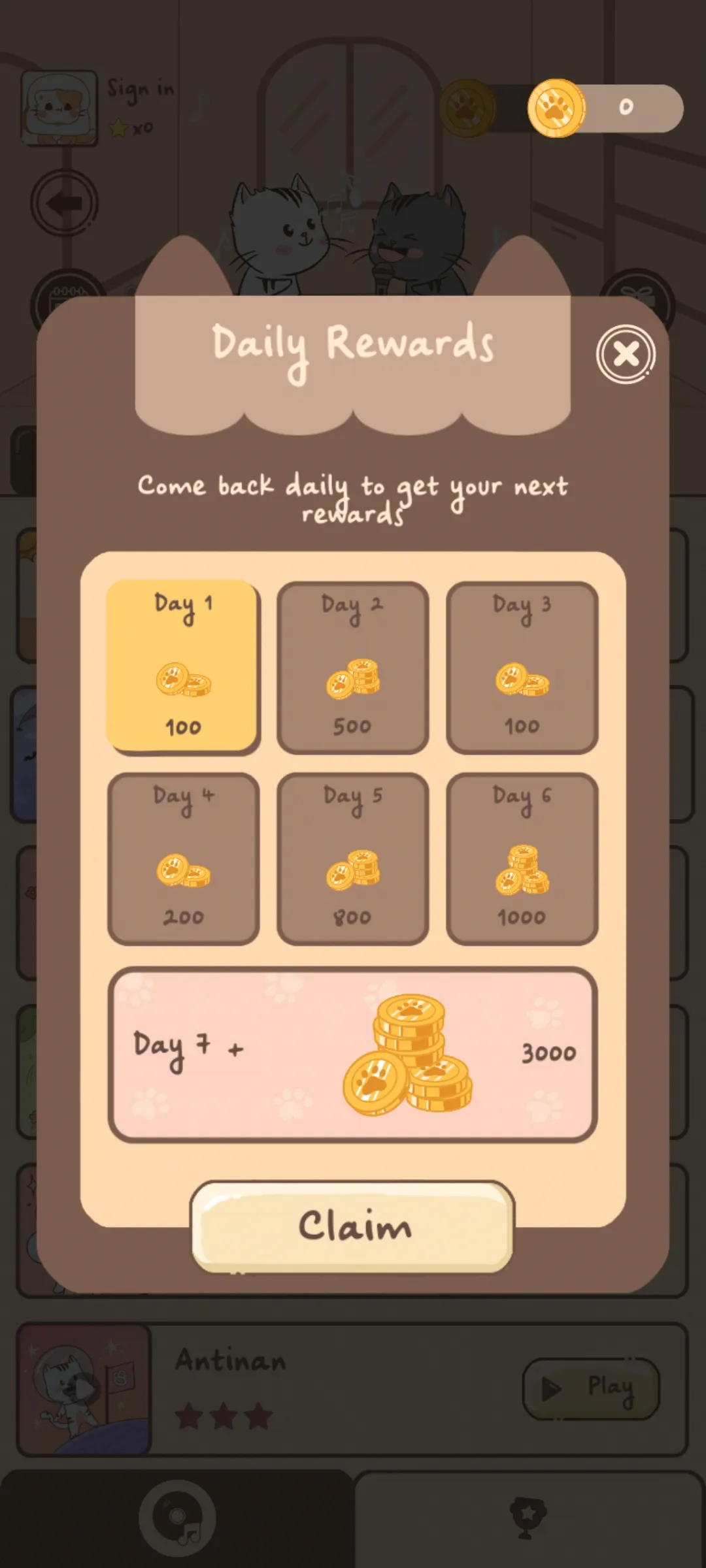Claim the daily reward

[x=353, y=1227]
